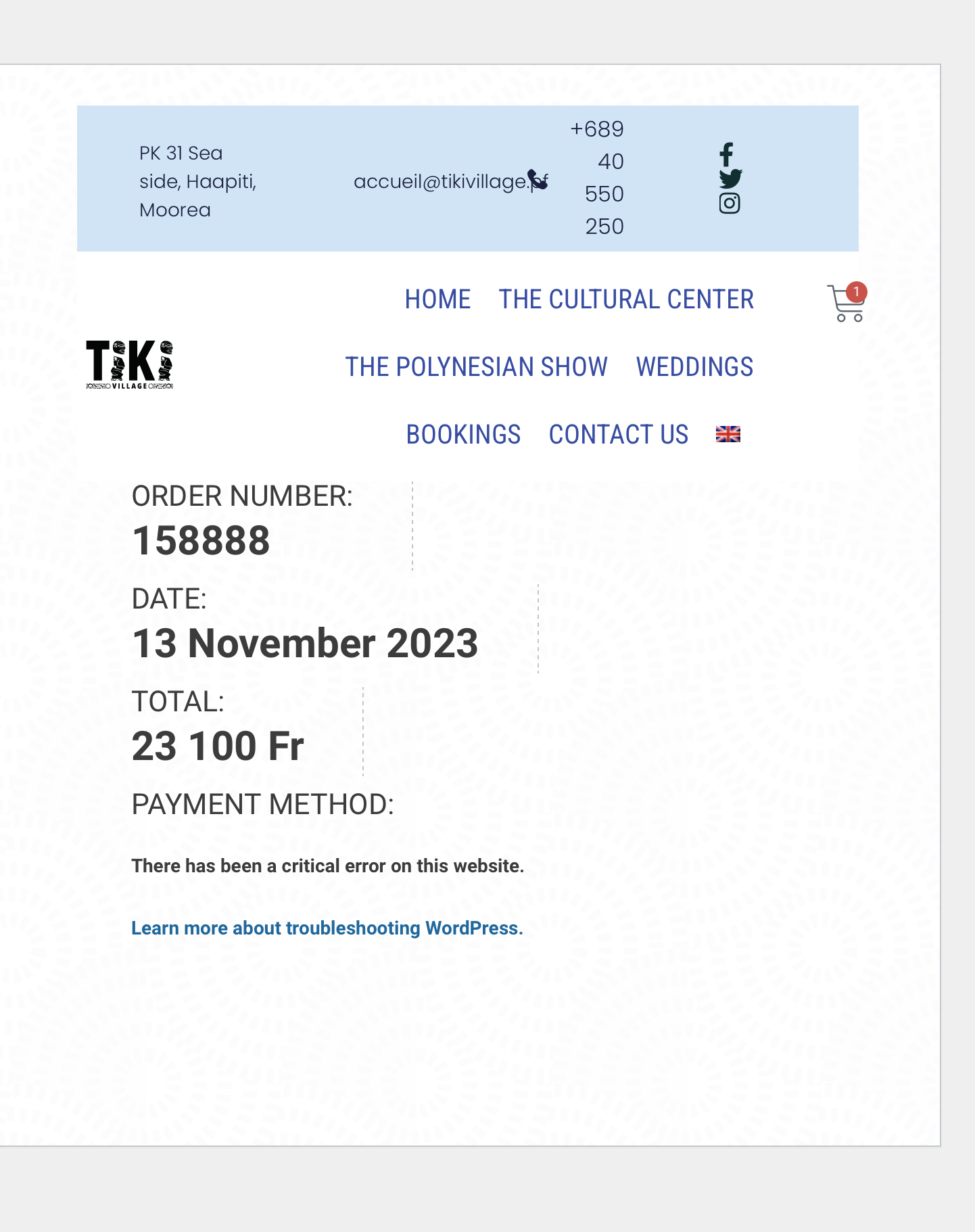Open the Facebook page icon

[x=727, y=155]
